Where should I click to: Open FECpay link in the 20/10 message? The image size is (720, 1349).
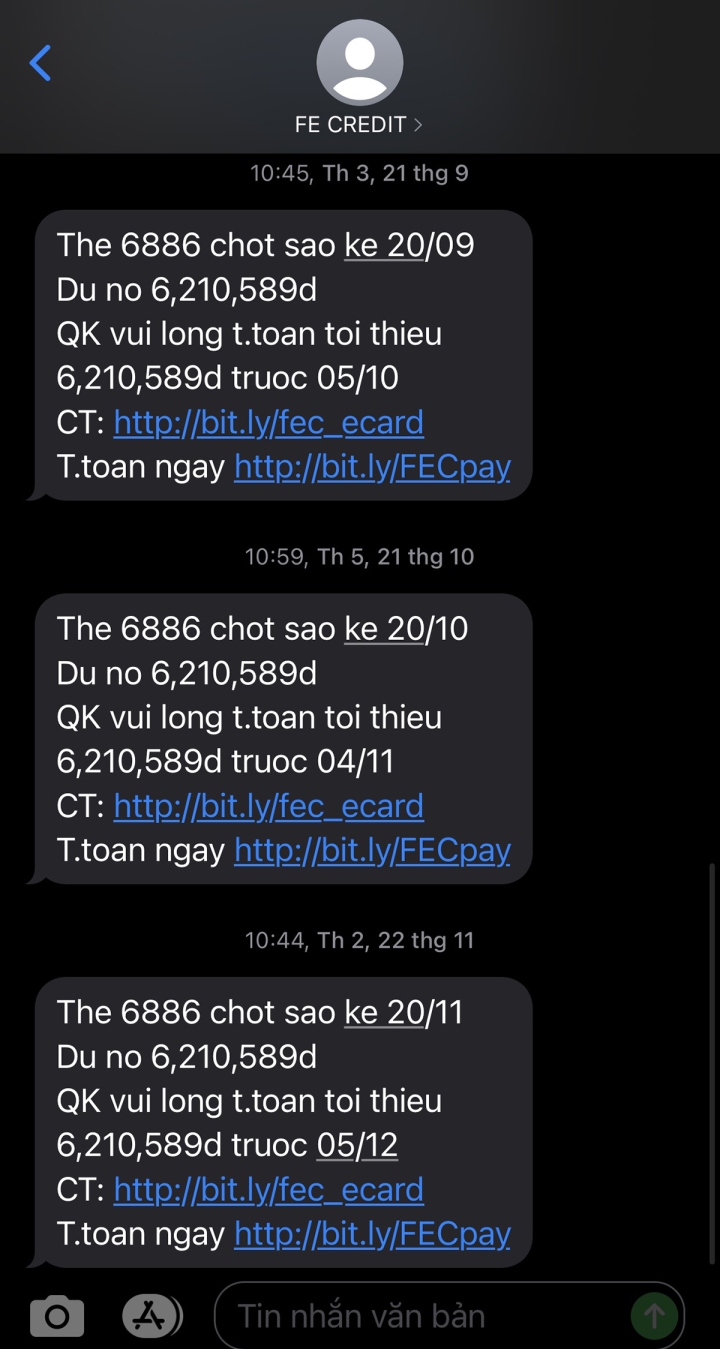tap(372, 850)
